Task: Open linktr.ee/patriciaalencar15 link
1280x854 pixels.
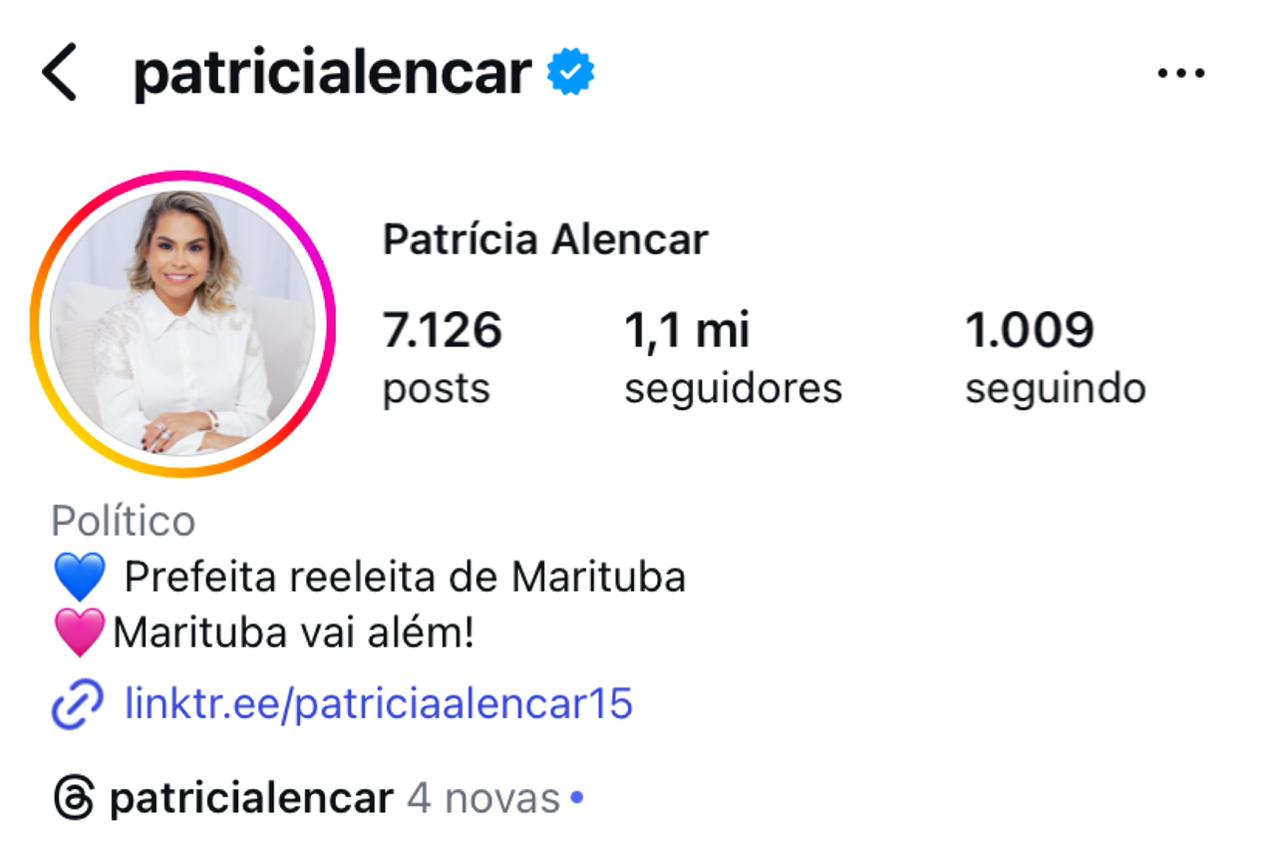Action: [x=378, y=704]
